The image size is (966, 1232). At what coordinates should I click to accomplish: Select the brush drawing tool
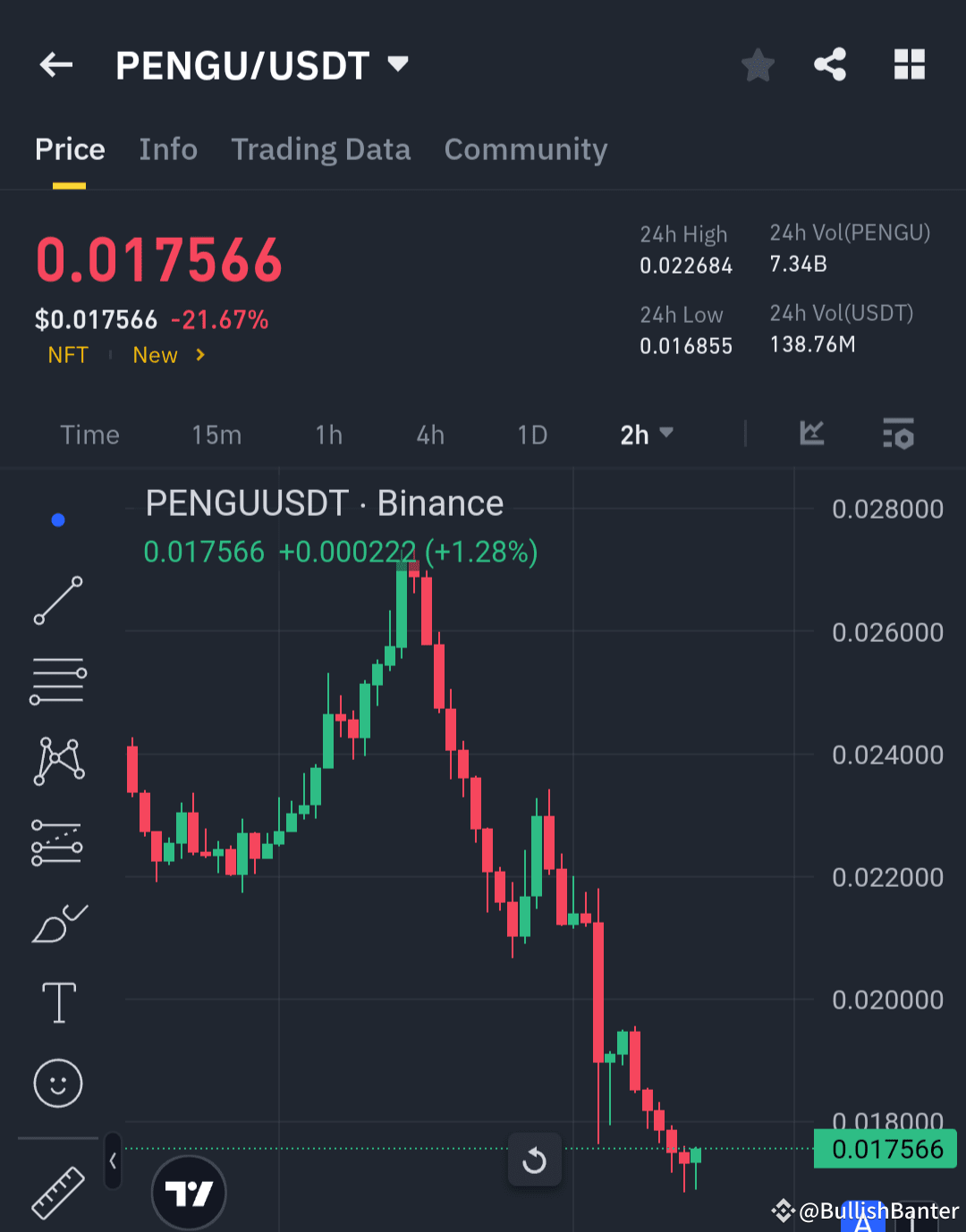[x=57, y=923]
